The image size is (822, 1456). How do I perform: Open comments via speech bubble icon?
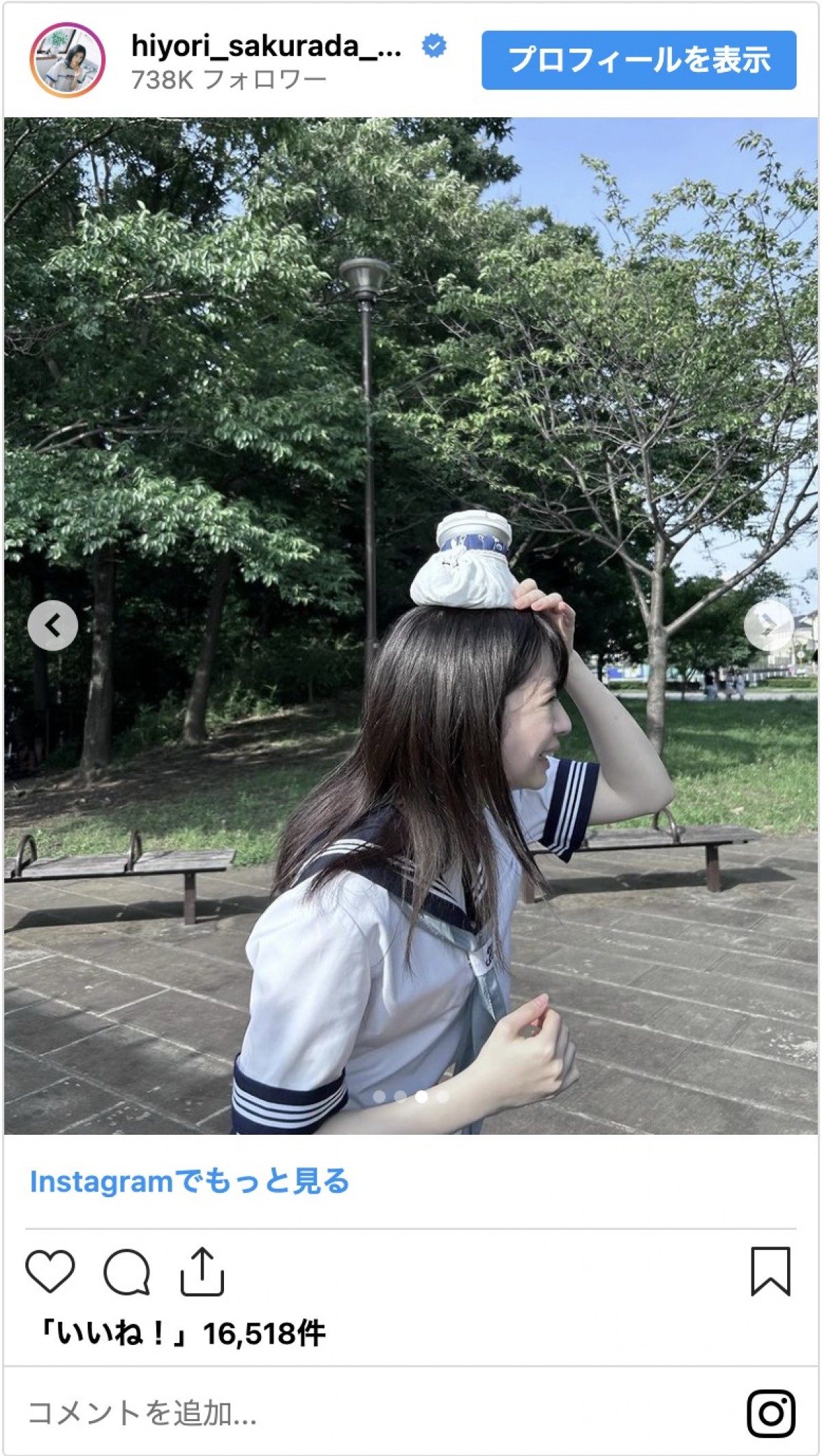127,1272
